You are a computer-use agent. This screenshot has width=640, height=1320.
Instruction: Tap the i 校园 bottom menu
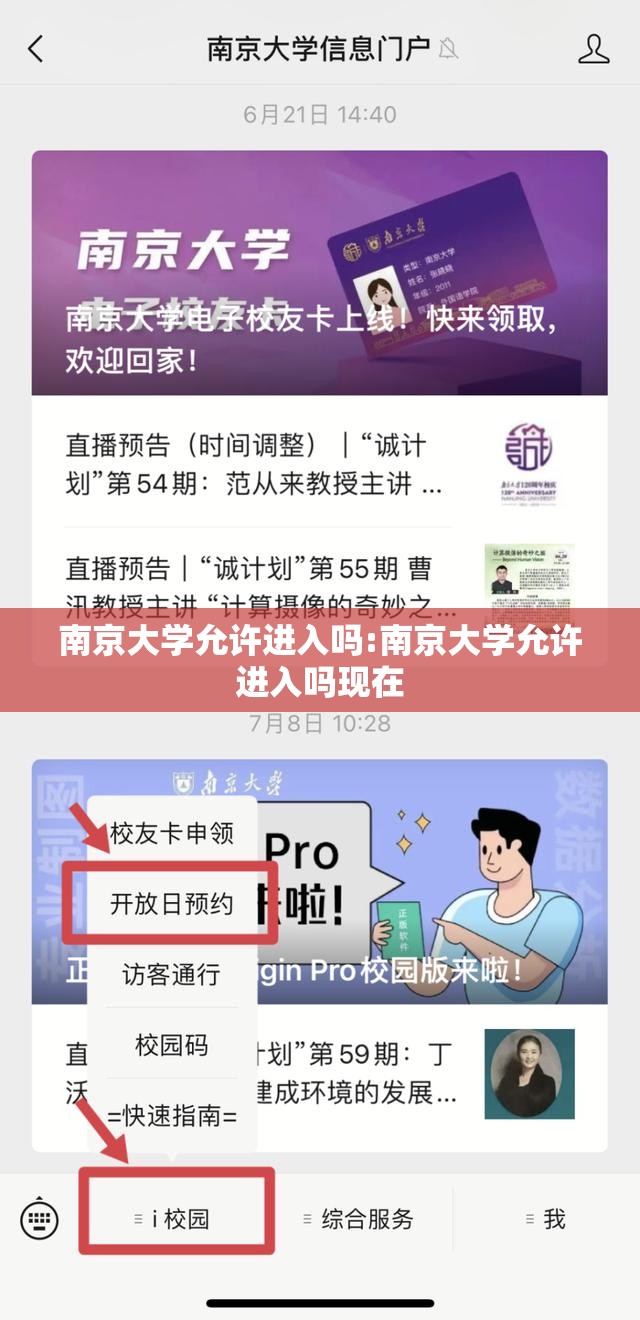coord(177,1219)
